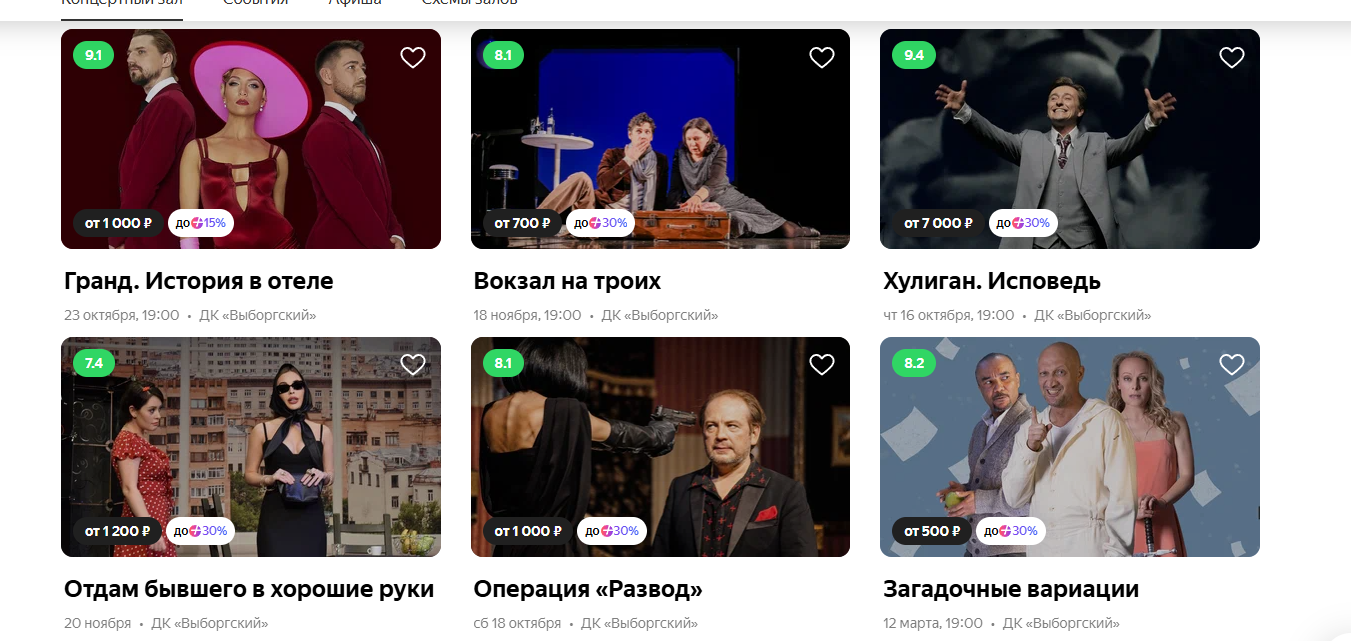Save «Хулиган. Исповедь» with the heart icon
Screen dimensions: 1351x641
[x=1231, y=58]
